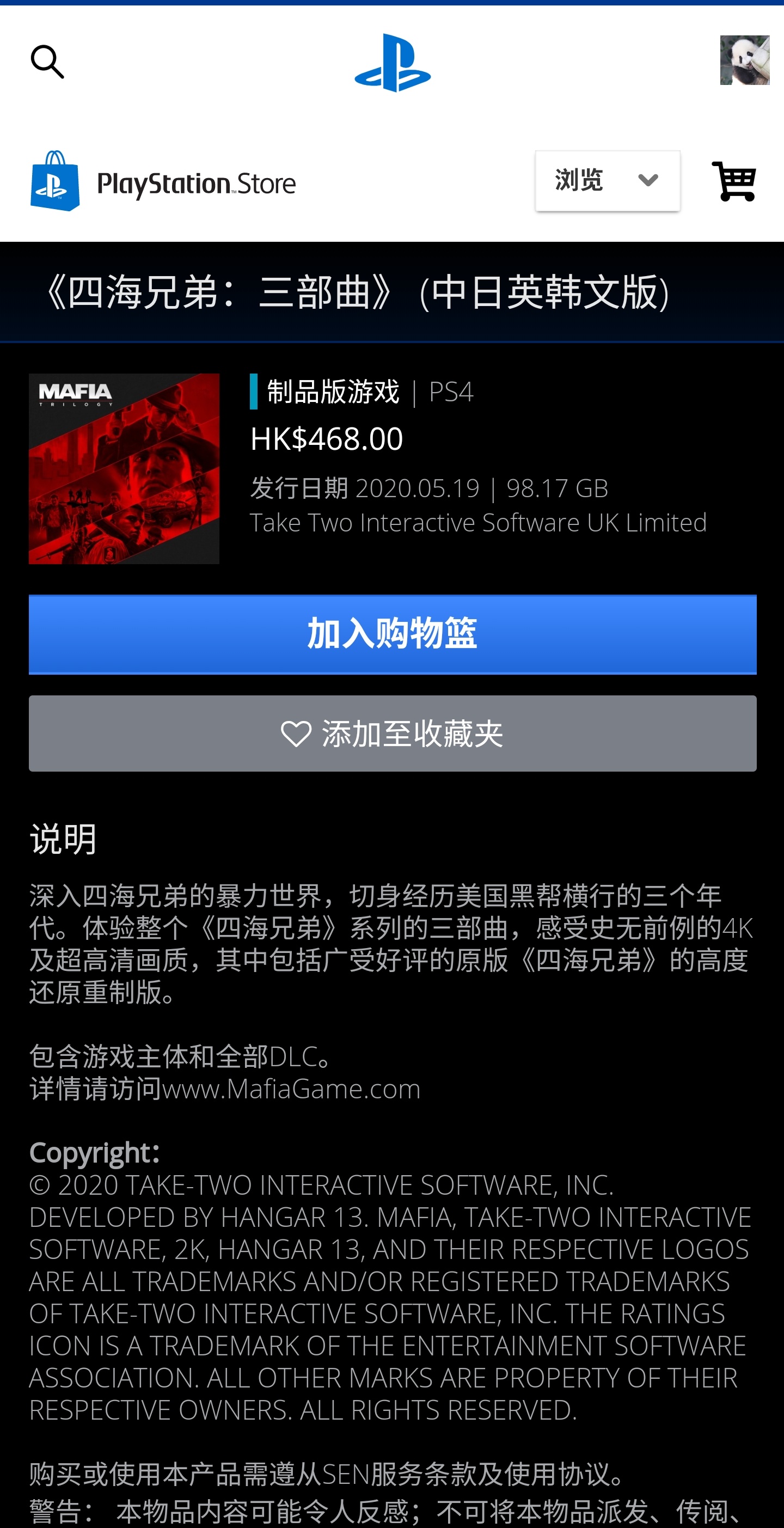Image resolution: width=784 pixels, height=1528 pixels.
Task: Open the shopping cart
Action: [733, 181]
